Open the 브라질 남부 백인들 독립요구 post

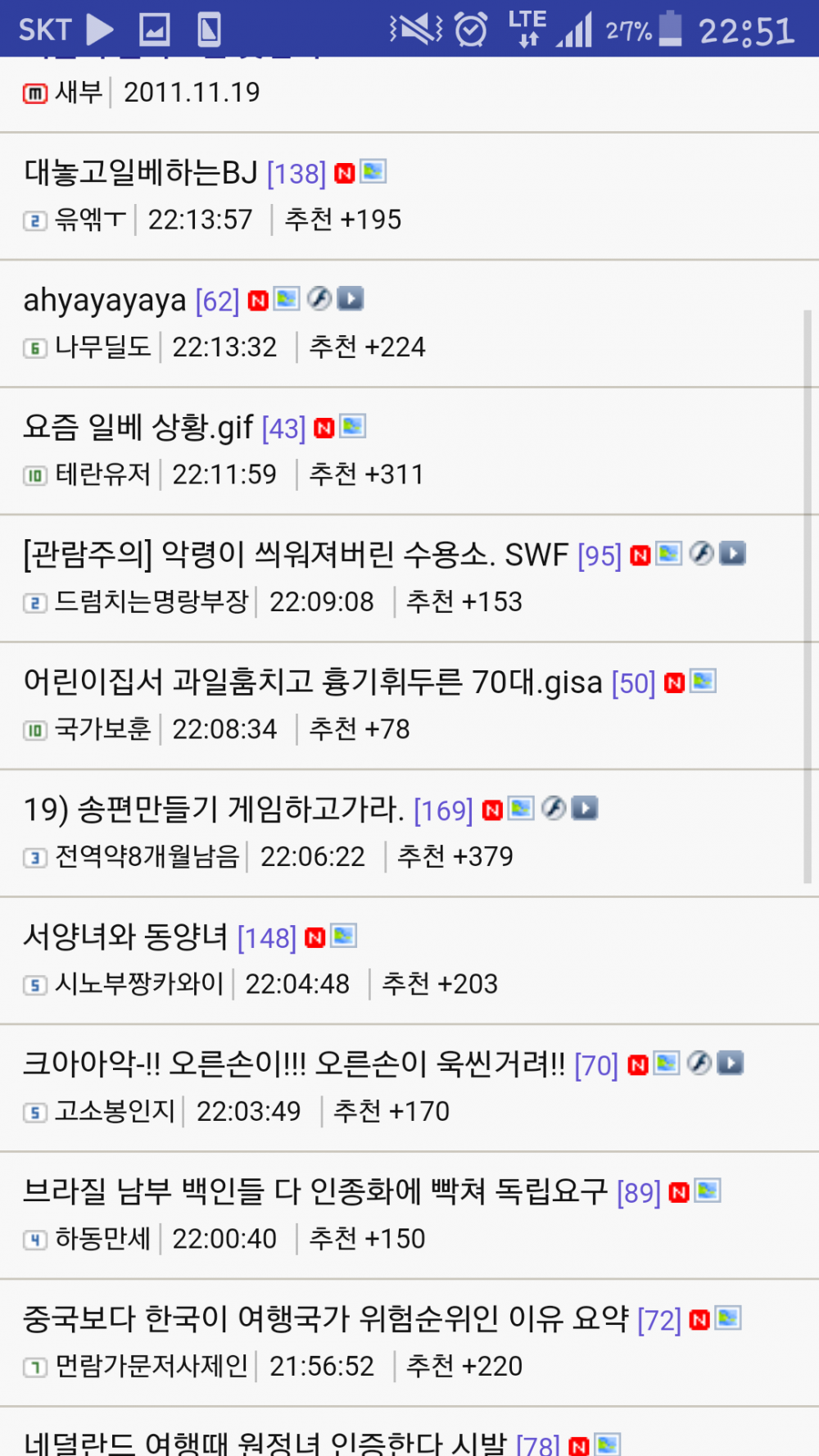(x=314, y=1192)
